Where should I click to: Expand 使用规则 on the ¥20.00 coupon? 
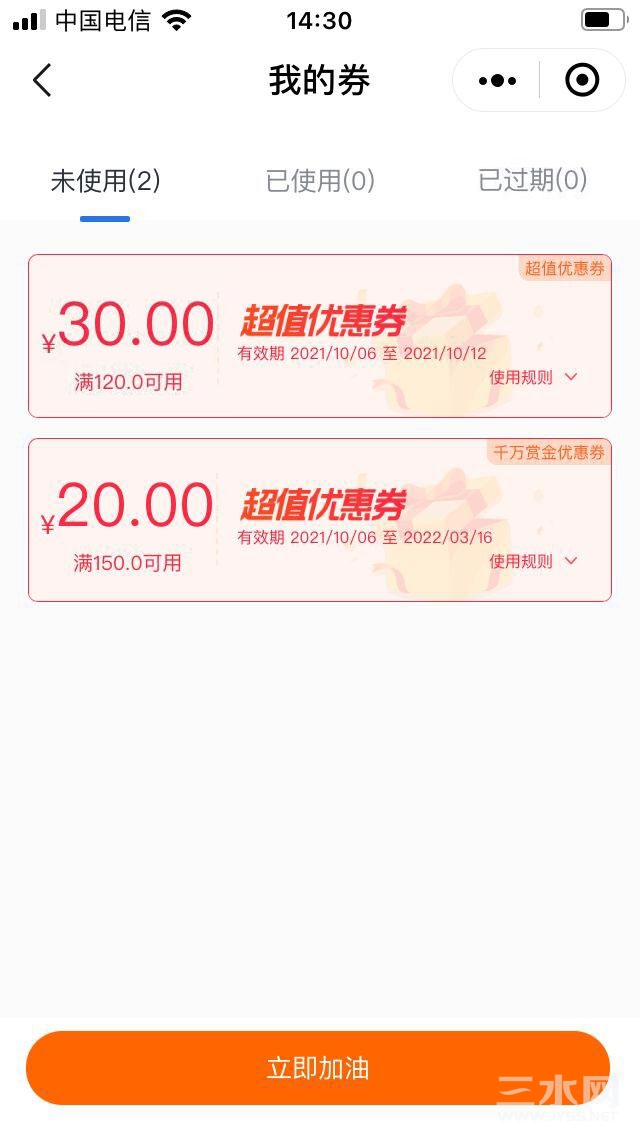[x=533, y=561]
